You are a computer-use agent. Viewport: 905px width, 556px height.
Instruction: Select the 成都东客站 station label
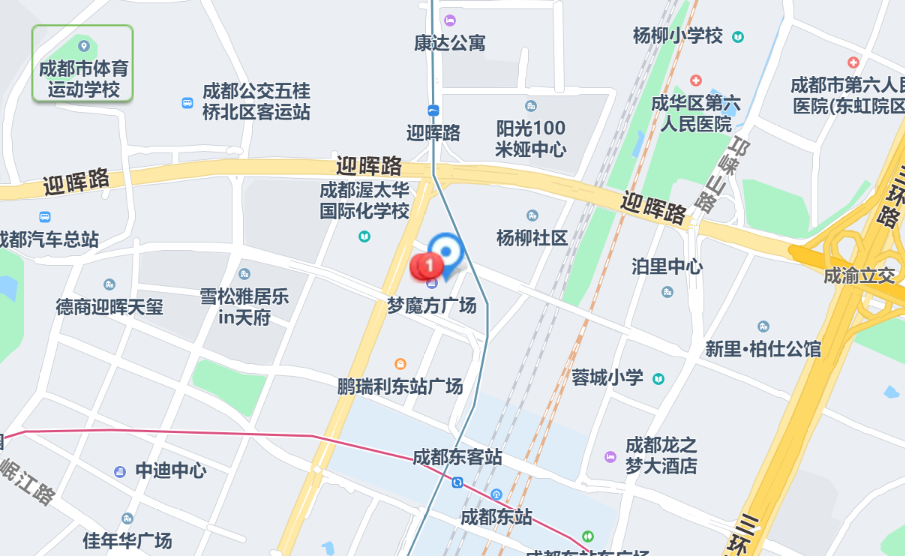[457, 457]
